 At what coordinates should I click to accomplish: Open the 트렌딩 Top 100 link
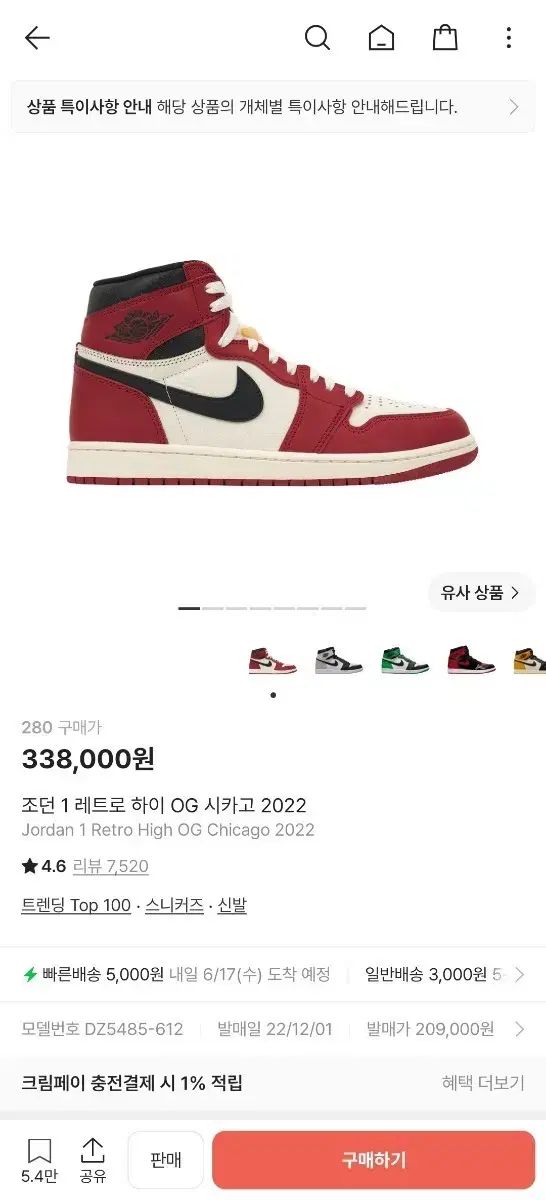[76, 905]
